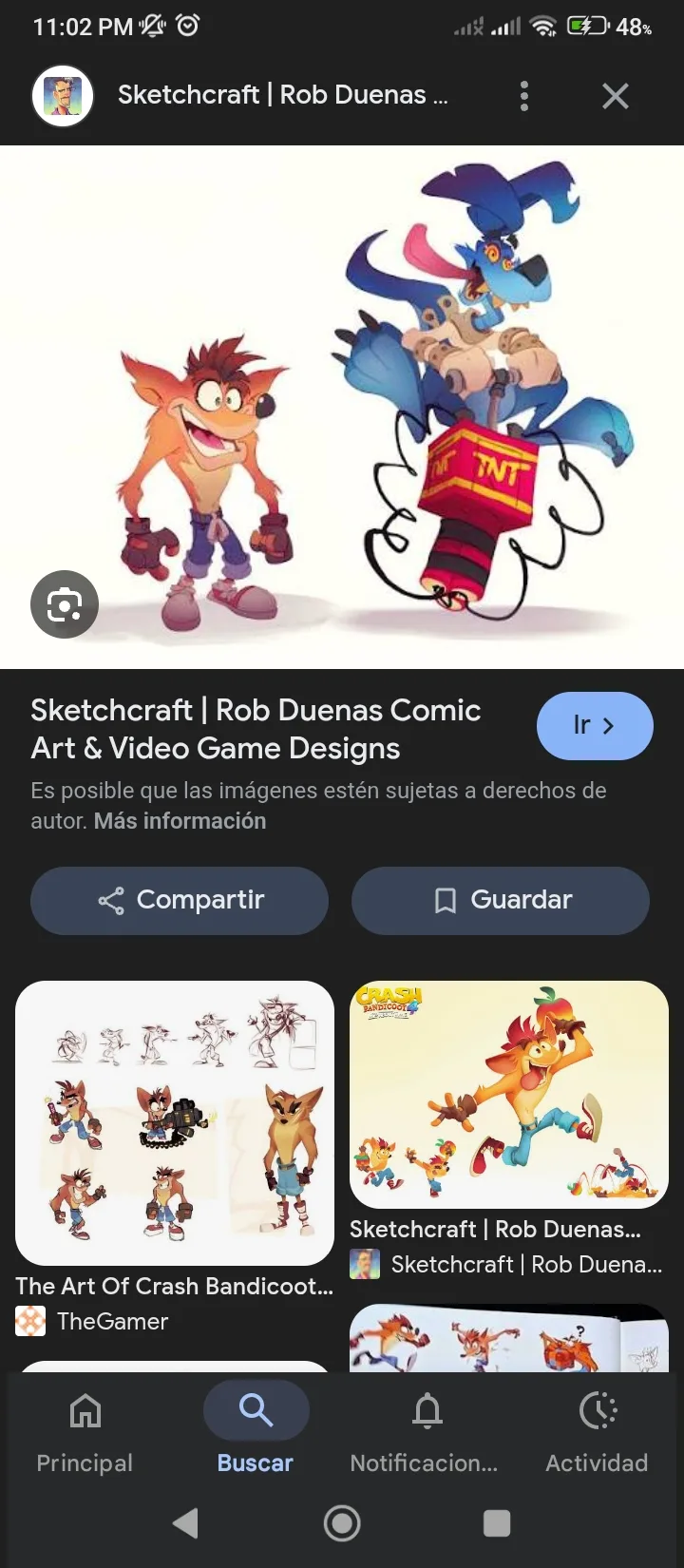Open the Notificaciones tab
684x1568 pixels.
425,1430
